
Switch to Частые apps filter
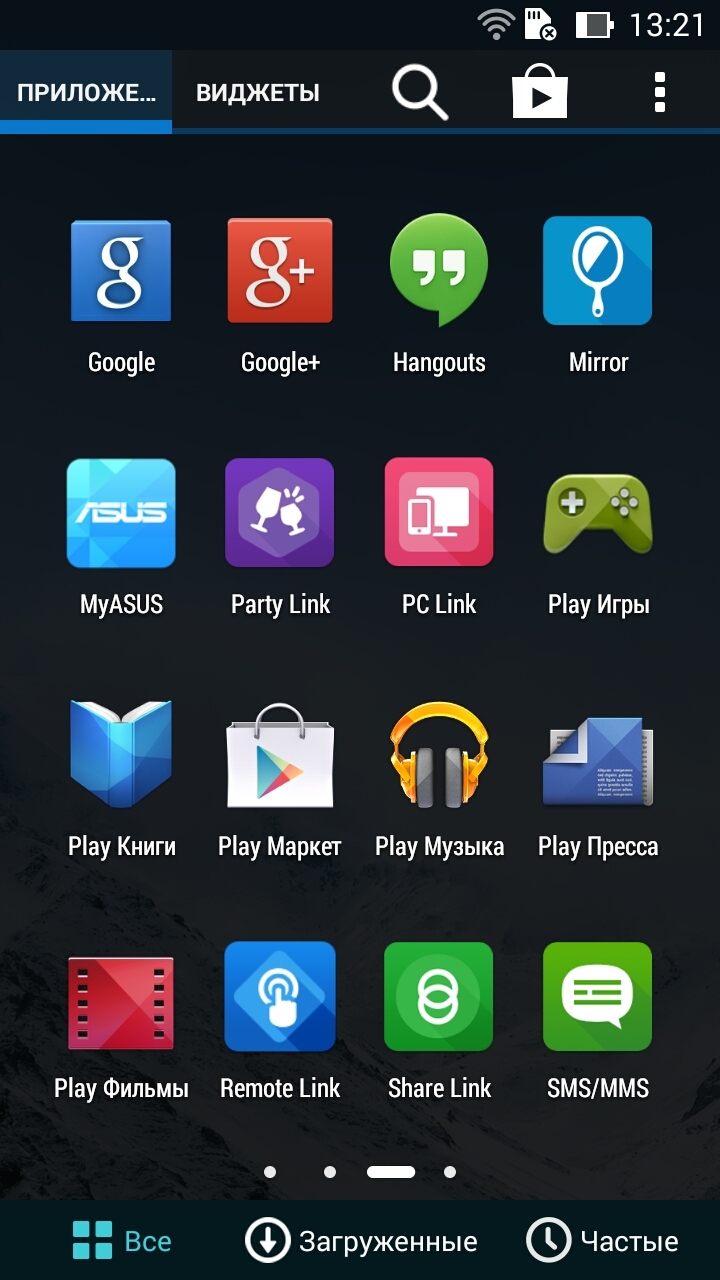602,1242
